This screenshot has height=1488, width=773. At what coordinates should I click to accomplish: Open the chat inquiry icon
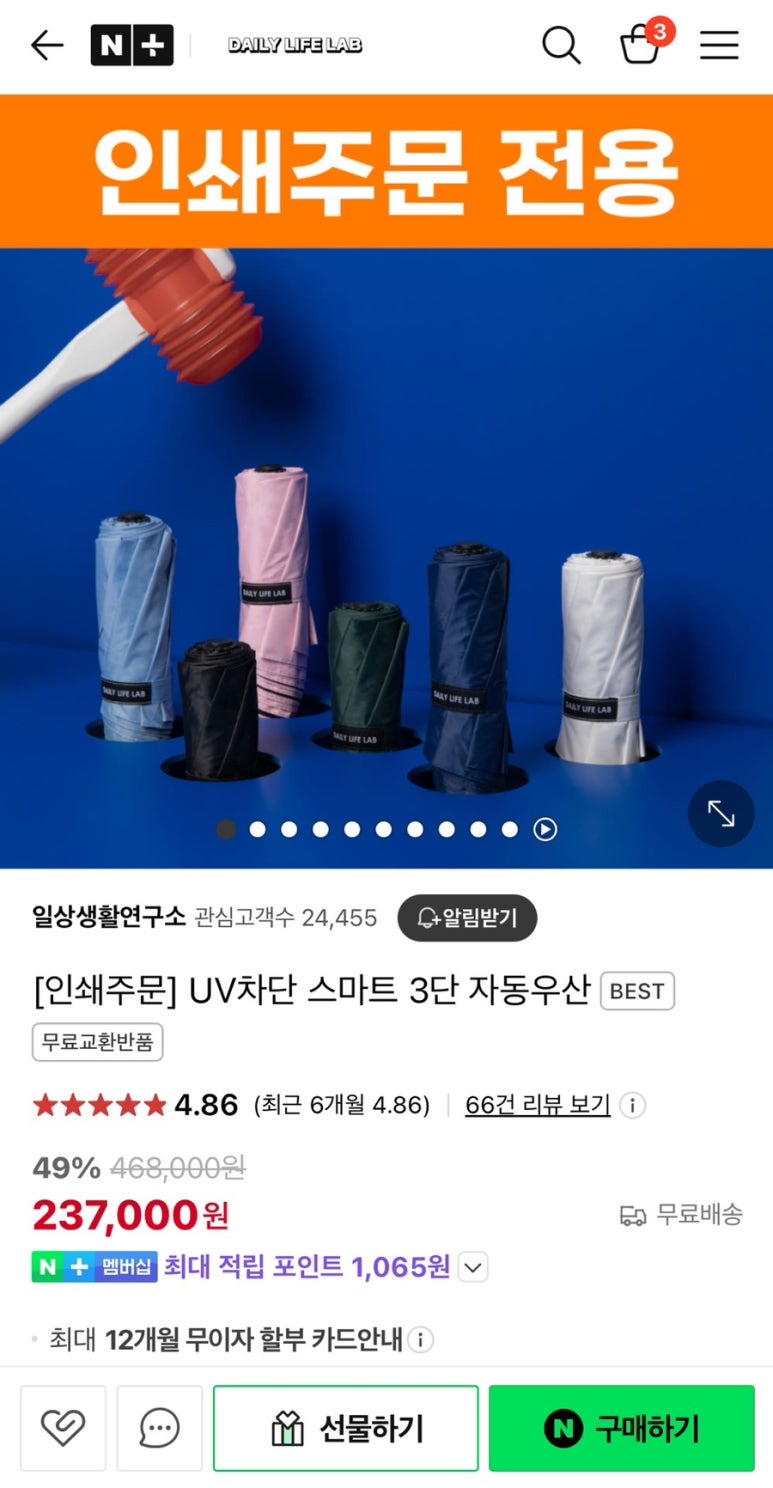160,1428
